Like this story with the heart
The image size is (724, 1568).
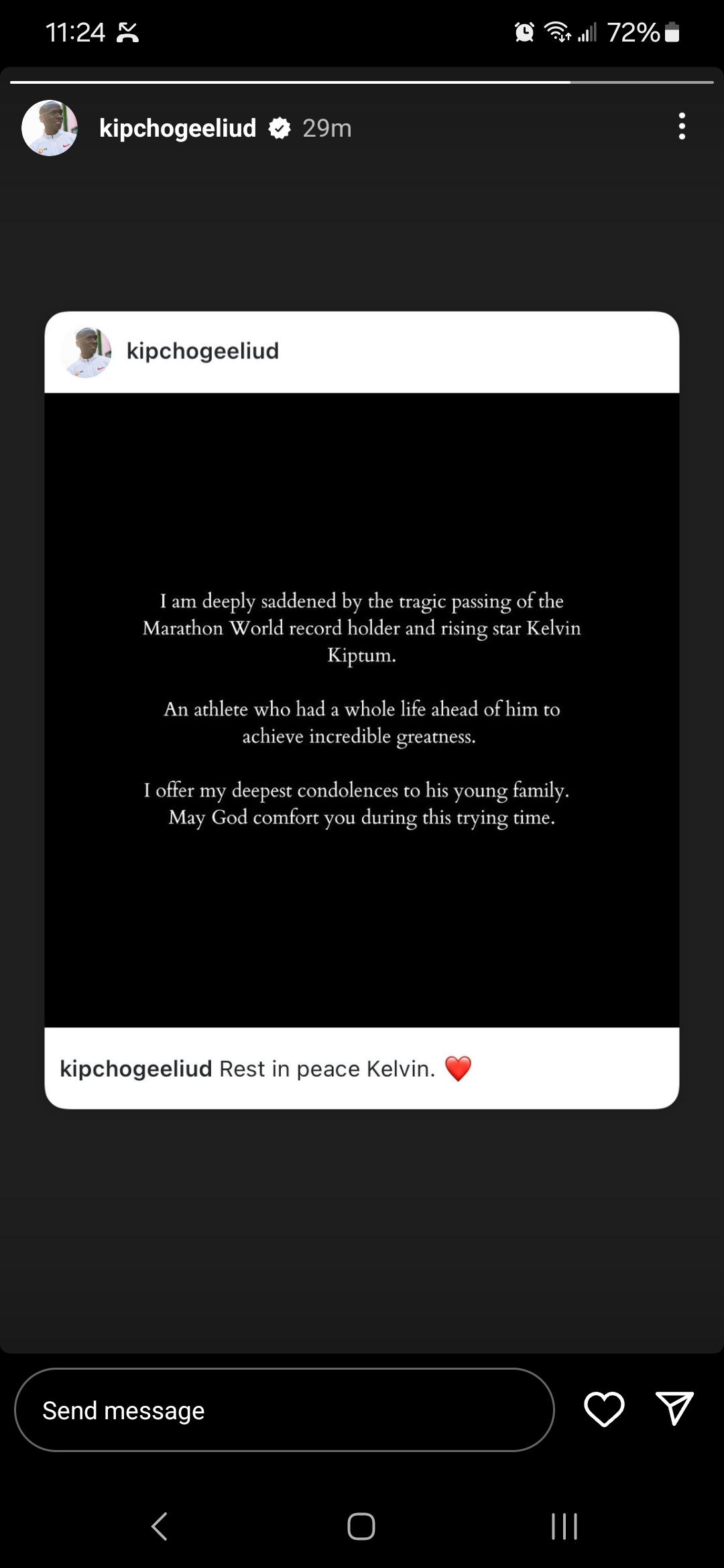coord(604,1409)
